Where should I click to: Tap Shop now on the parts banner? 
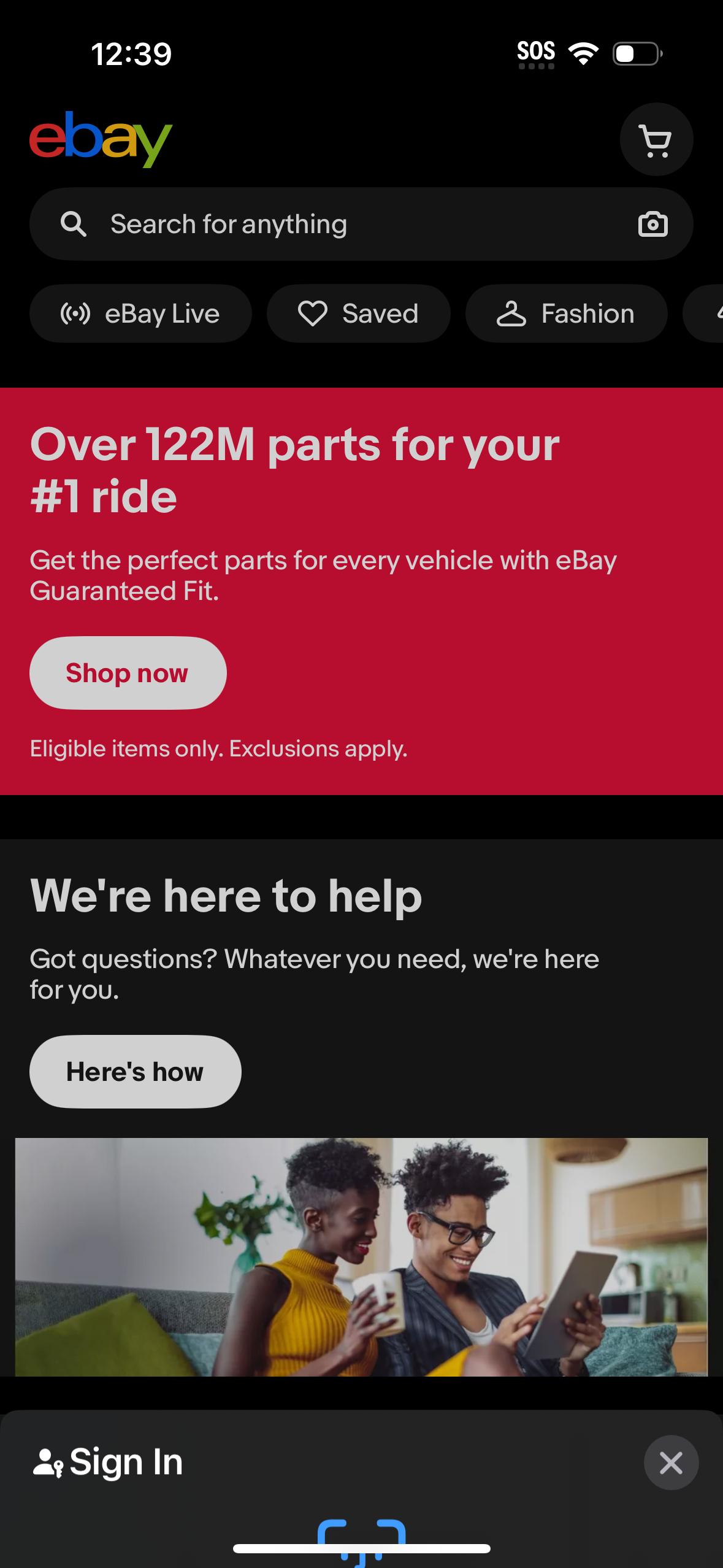click(128, 672)
